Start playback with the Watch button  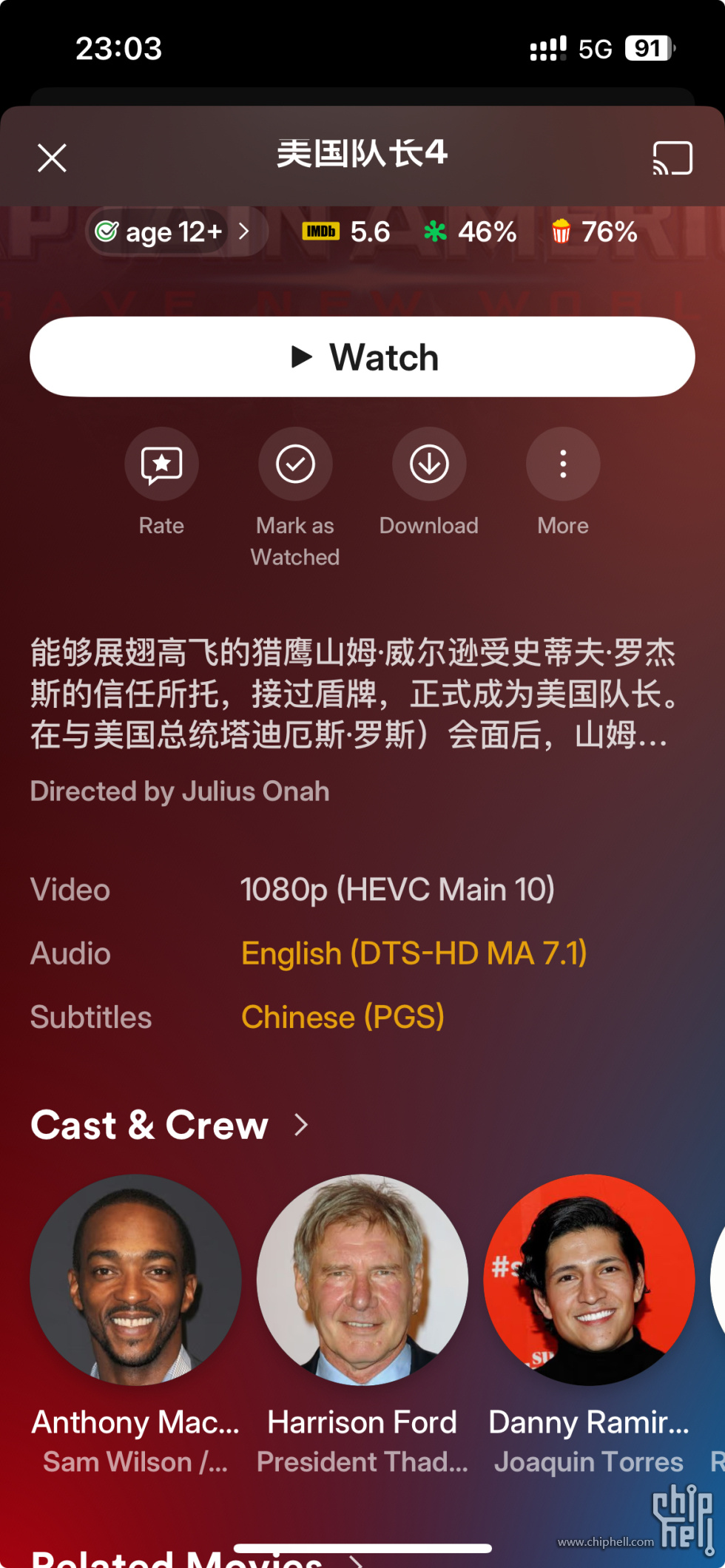[362, 357]
